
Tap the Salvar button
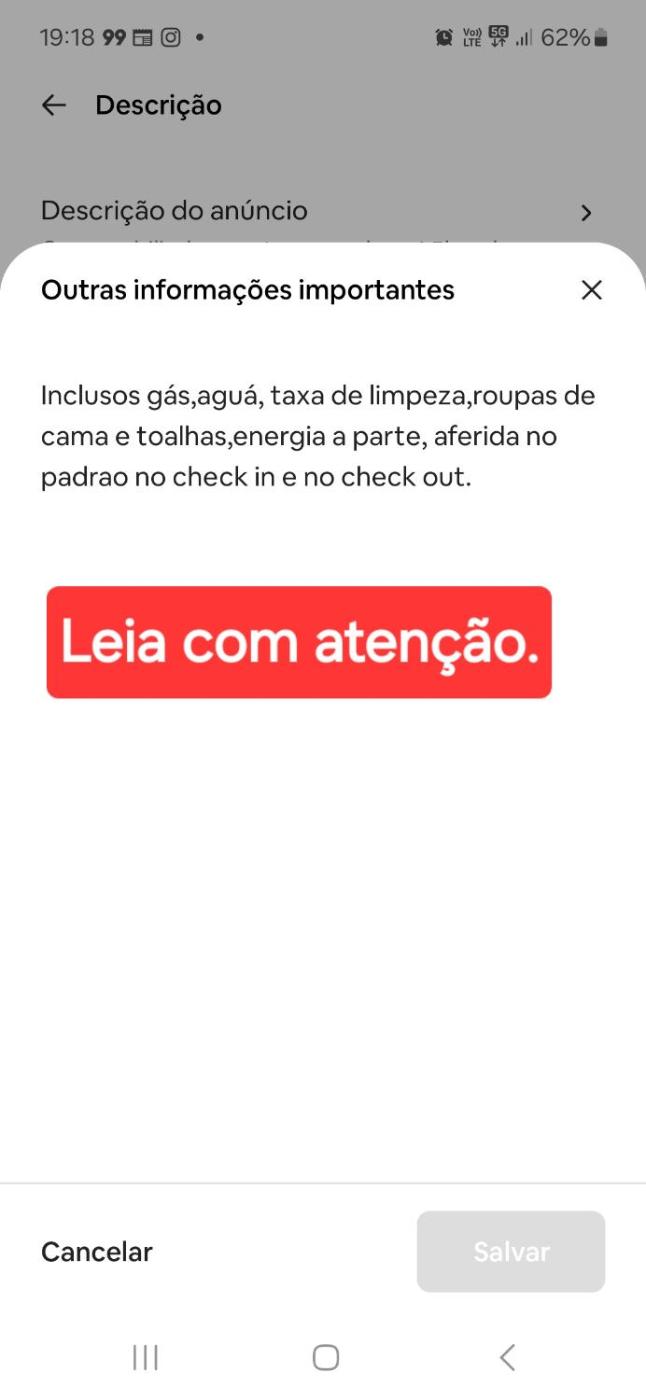click(511, 1251)
